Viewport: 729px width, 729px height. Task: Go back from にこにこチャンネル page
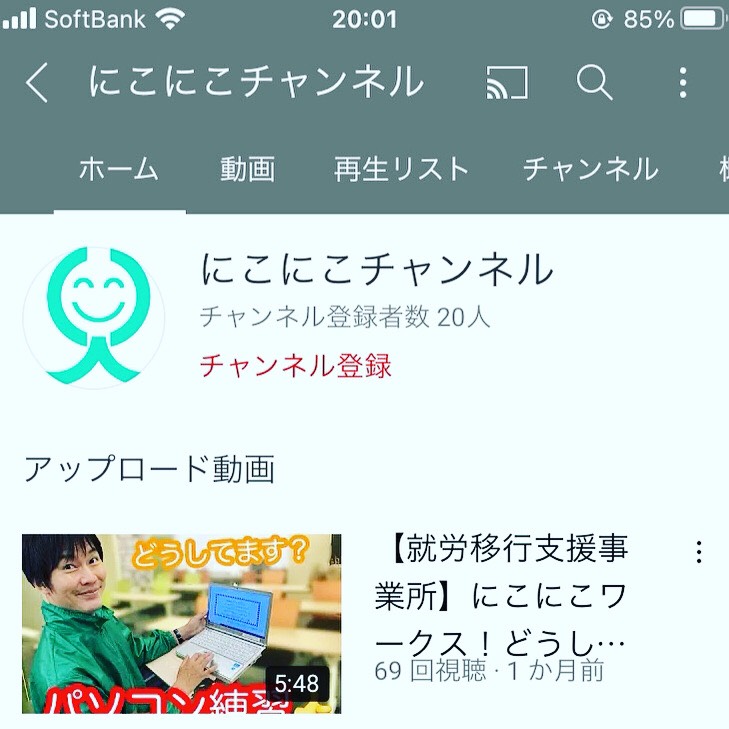[x=37, y=84]
